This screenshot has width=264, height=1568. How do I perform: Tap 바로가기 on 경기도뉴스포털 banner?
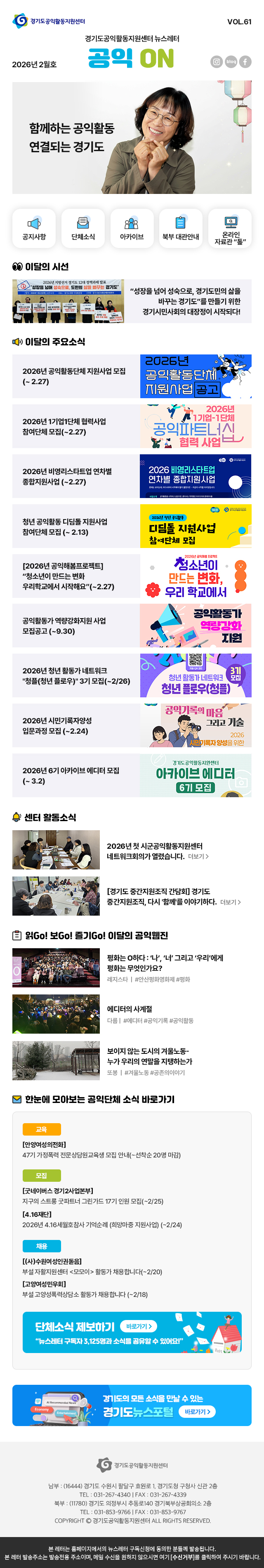pyautogui.click(x=198, y=1412)
